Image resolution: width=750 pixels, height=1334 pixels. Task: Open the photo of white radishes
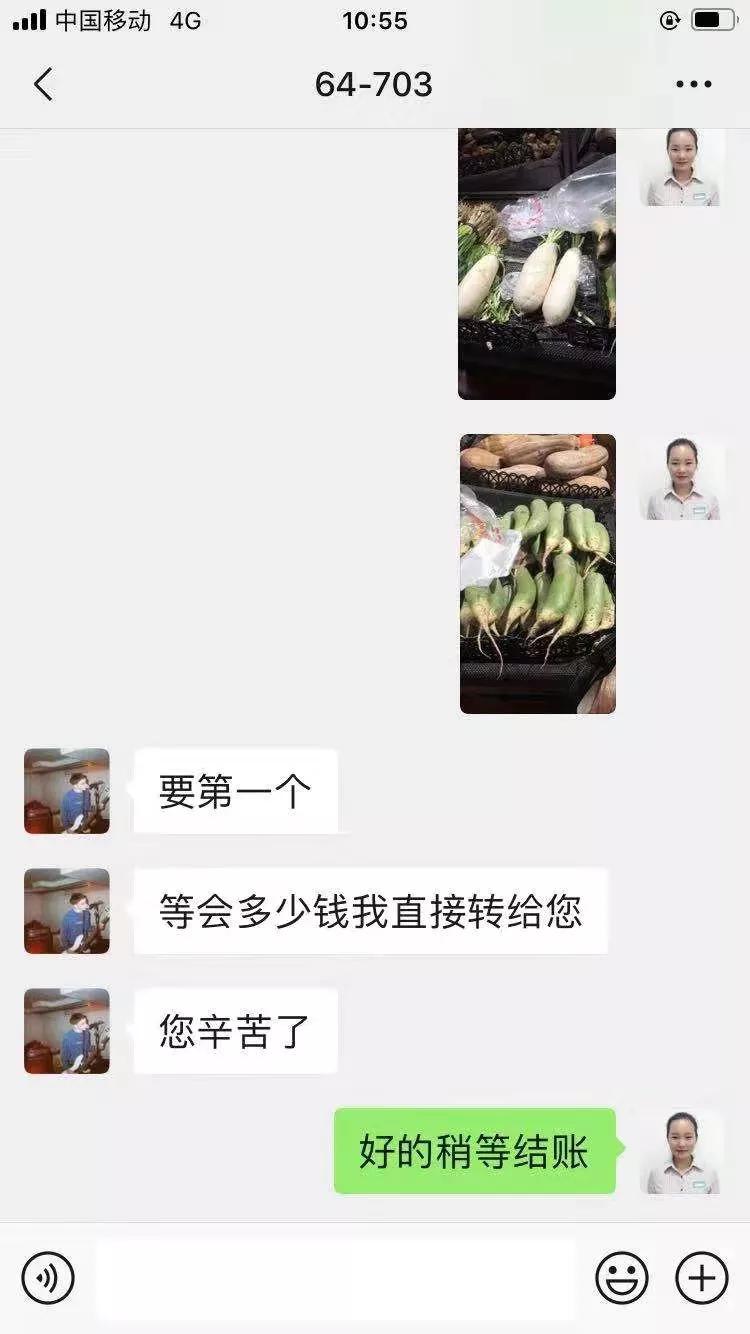click(x=537, y=262)
